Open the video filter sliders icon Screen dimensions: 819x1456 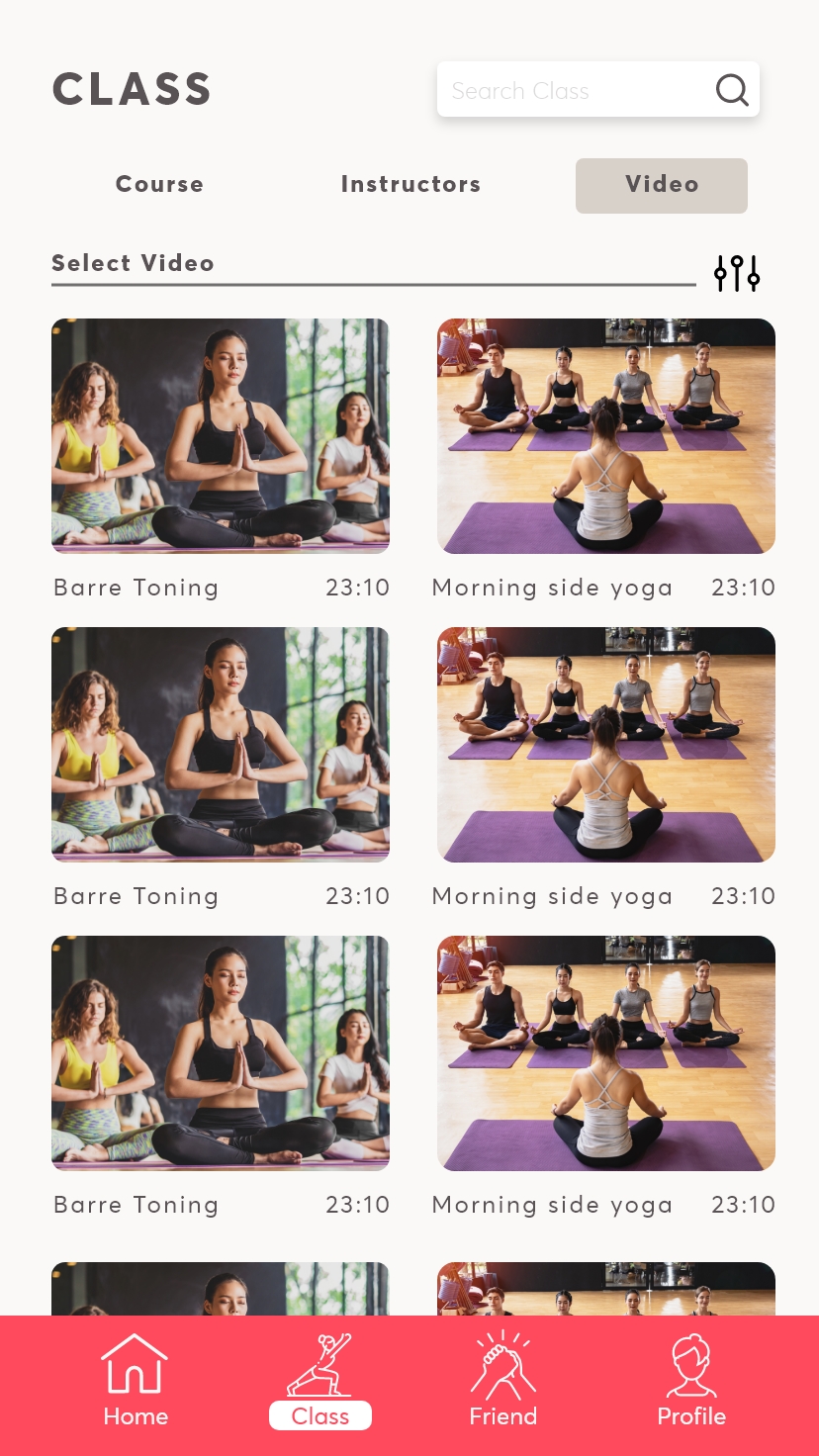click(737, 273)
